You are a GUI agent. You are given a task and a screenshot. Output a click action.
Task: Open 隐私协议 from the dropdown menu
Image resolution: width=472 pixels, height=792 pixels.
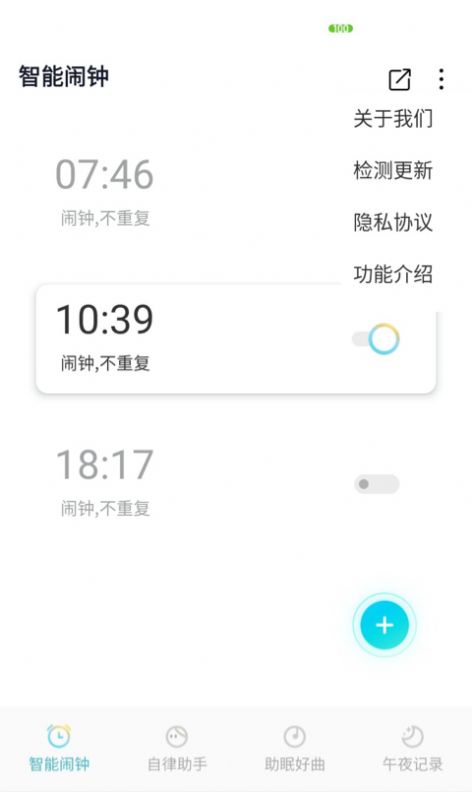point(393,222)
